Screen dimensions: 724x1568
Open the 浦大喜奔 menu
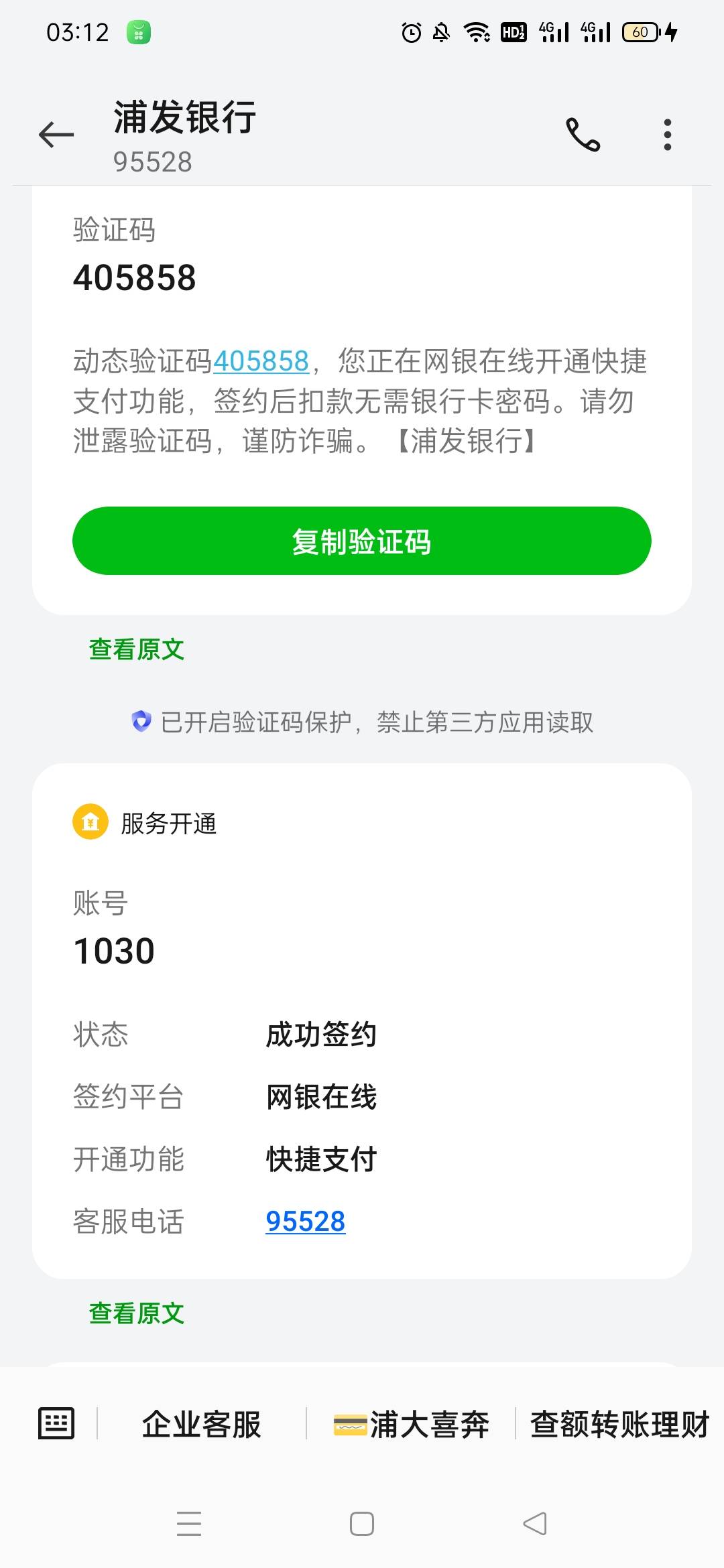pos(412,1425)
